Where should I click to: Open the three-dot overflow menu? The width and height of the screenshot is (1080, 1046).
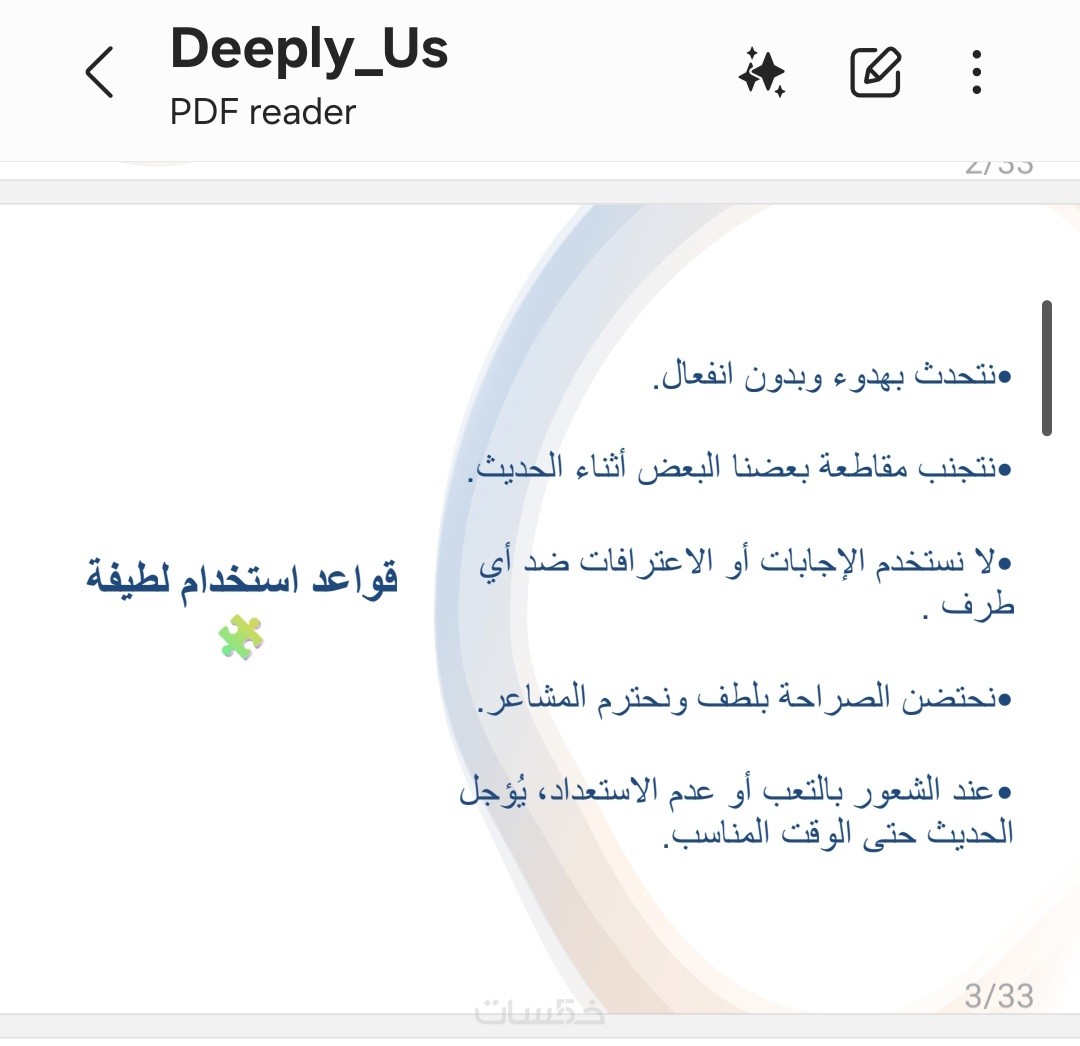pos(976,73)
